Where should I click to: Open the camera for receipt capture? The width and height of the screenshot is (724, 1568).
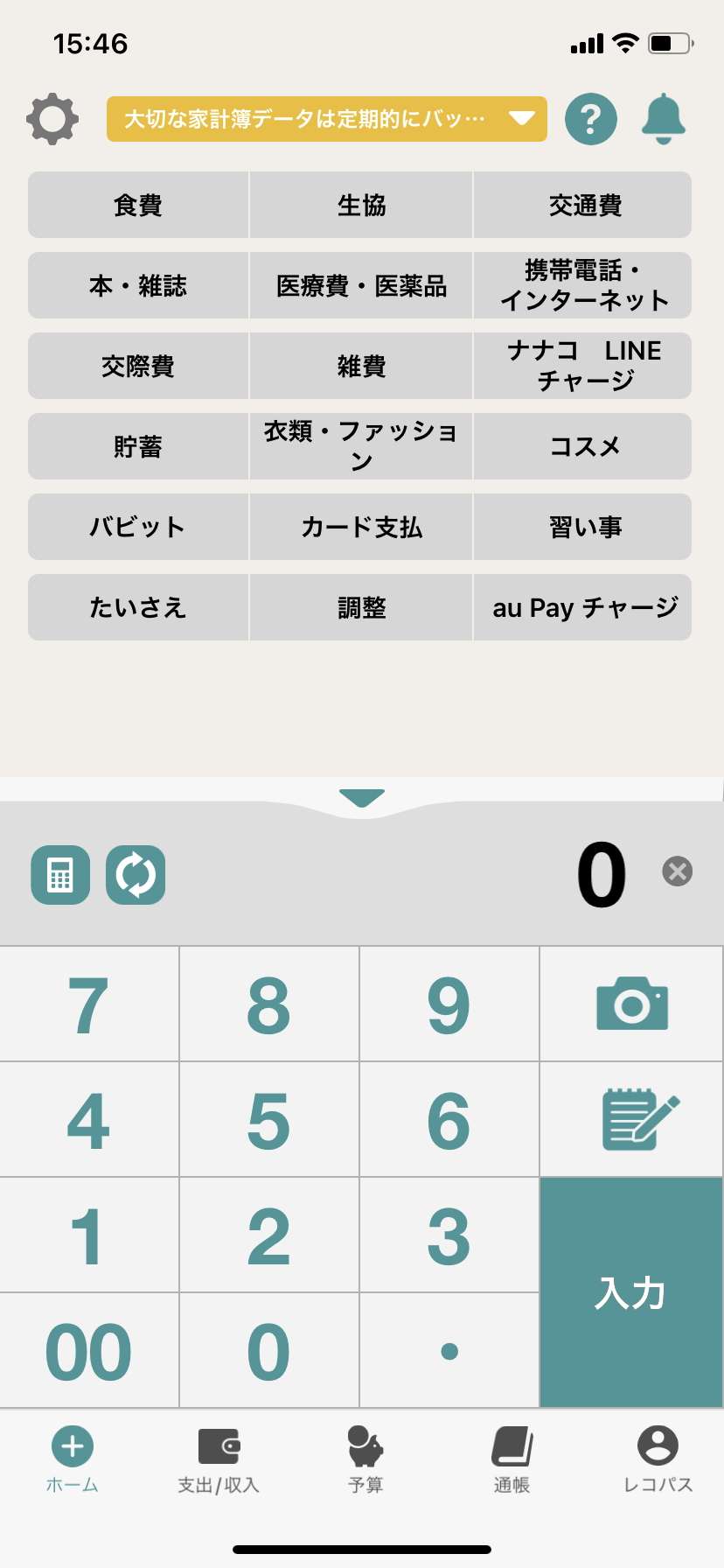[x=631, y=1004]
